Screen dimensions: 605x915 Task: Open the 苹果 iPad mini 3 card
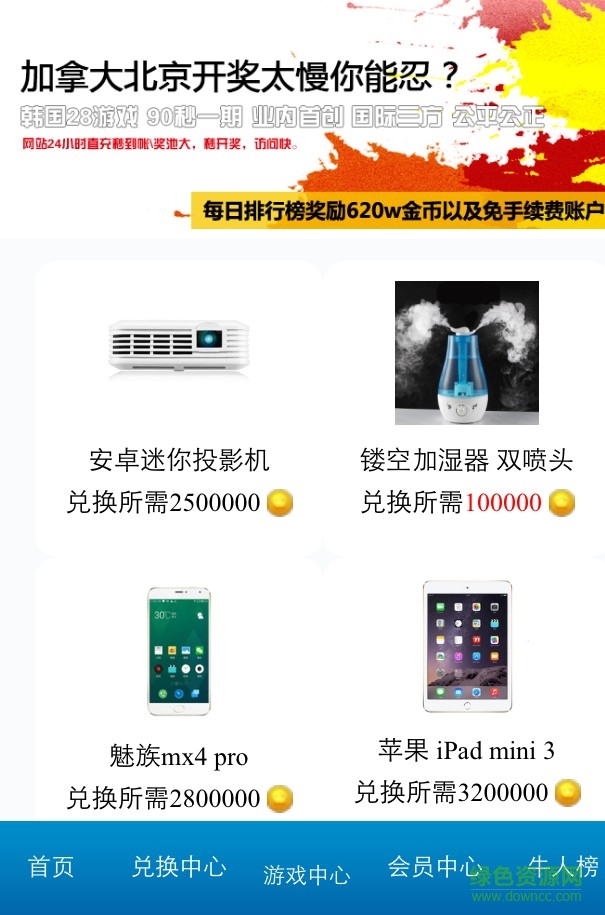point(466,690)
